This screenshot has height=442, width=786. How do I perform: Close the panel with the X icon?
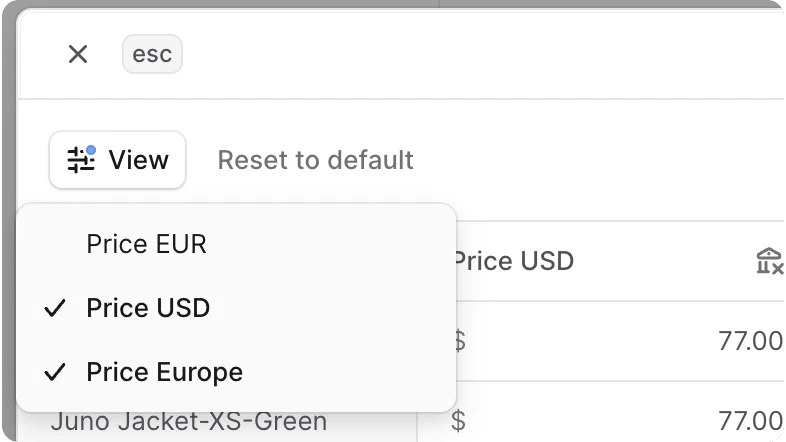[78, 54]
